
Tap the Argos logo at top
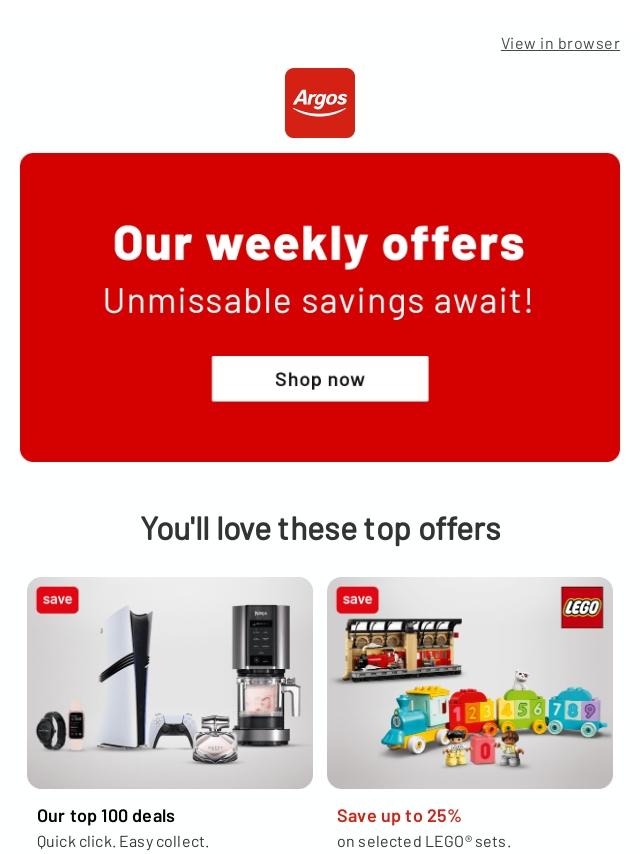click(x=320, y=103)
